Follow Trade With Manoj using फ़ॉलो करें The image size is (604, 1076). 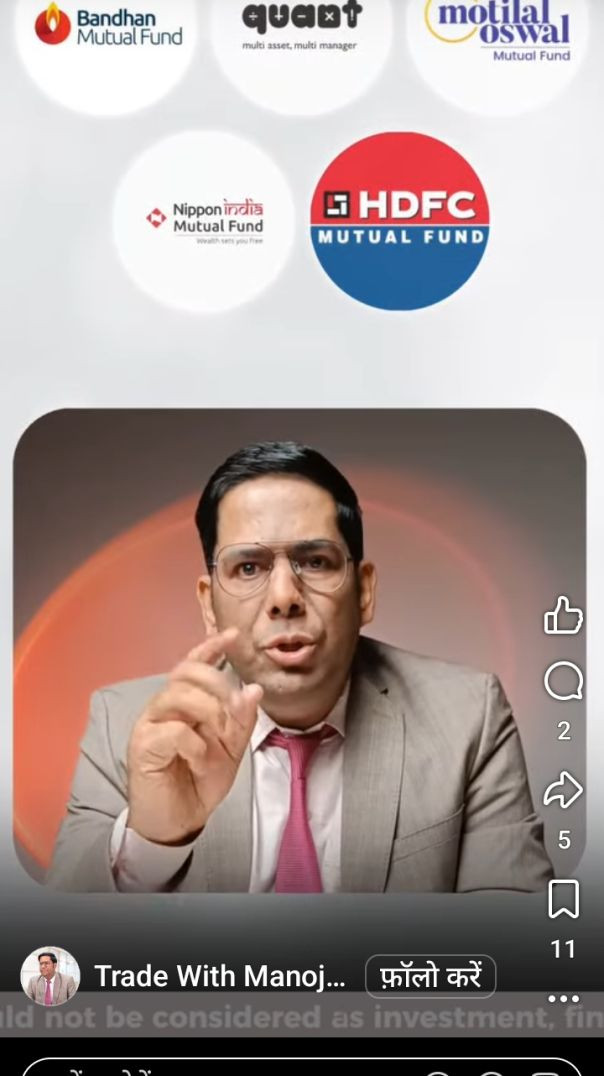pyautogui.click(x=430, y=976)
